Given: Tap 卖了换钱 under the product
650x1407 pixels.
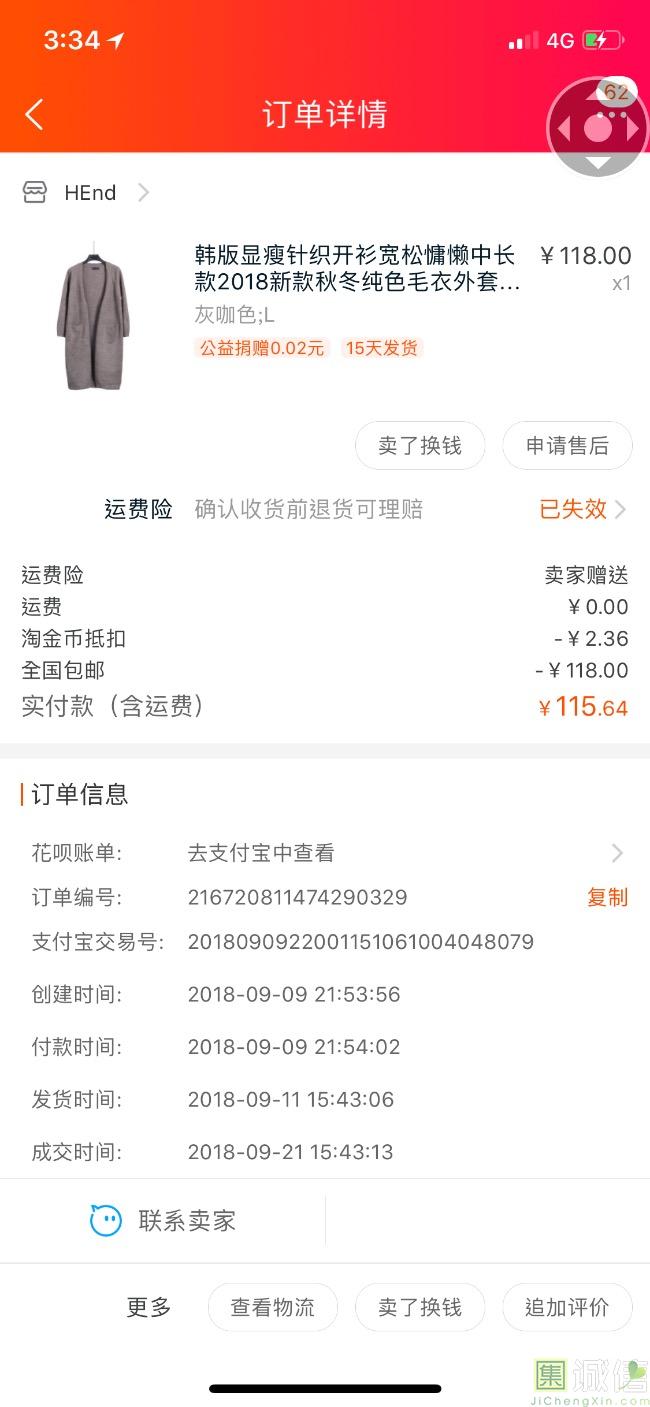Looking at the screenshot, I should click(x=420, y=446).
